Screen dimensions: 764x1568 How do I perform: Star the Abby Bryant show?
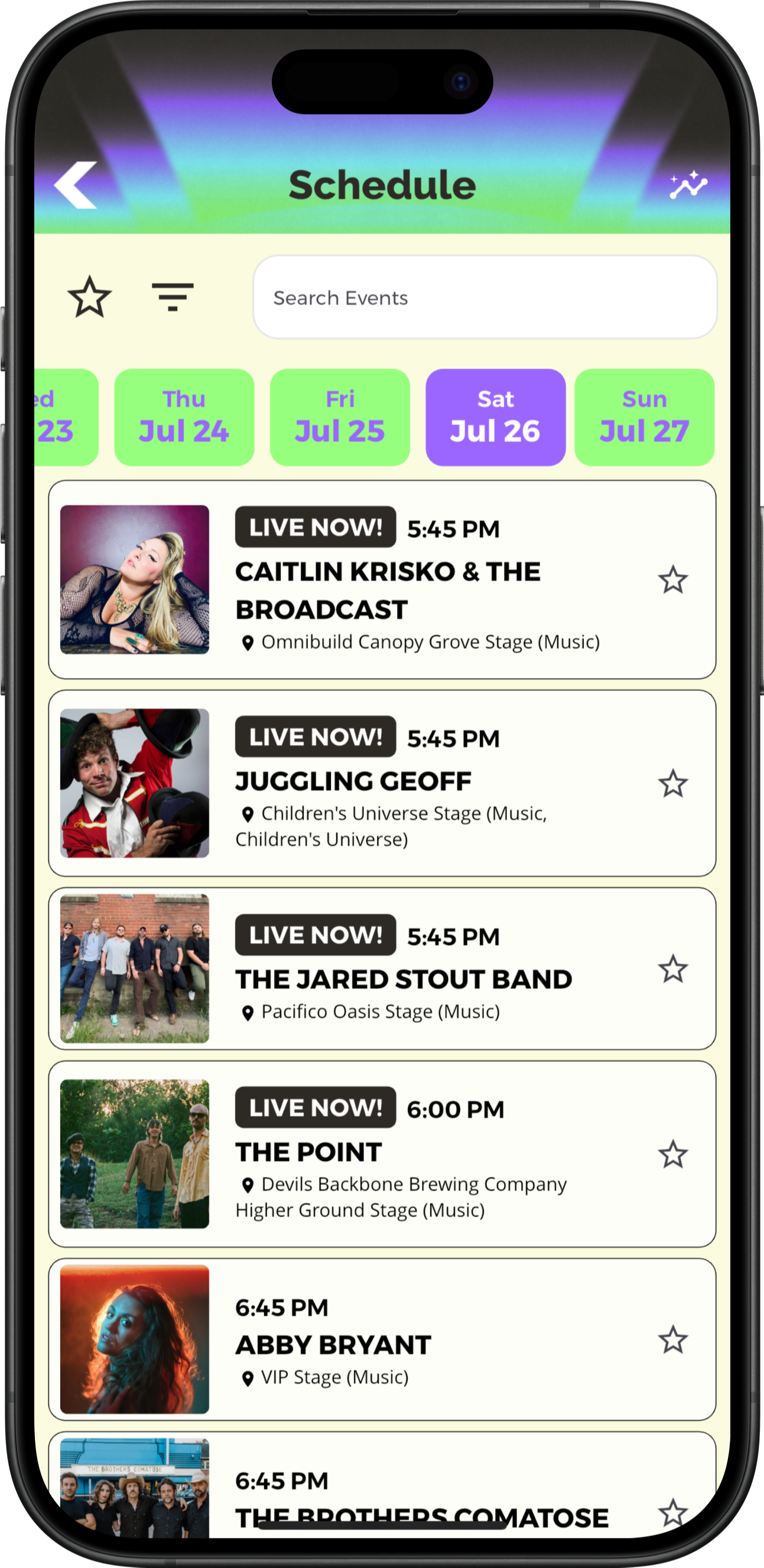(x=672, y=1339)
